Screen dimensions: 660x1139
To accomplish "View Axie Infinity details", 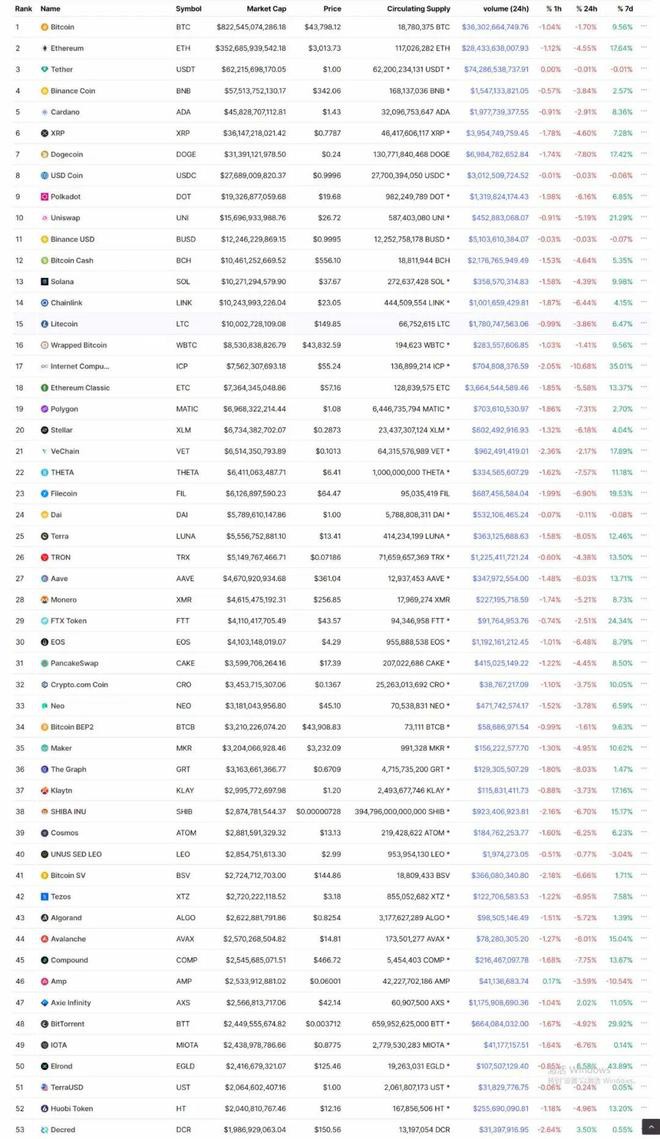I will click(70, 1002).
